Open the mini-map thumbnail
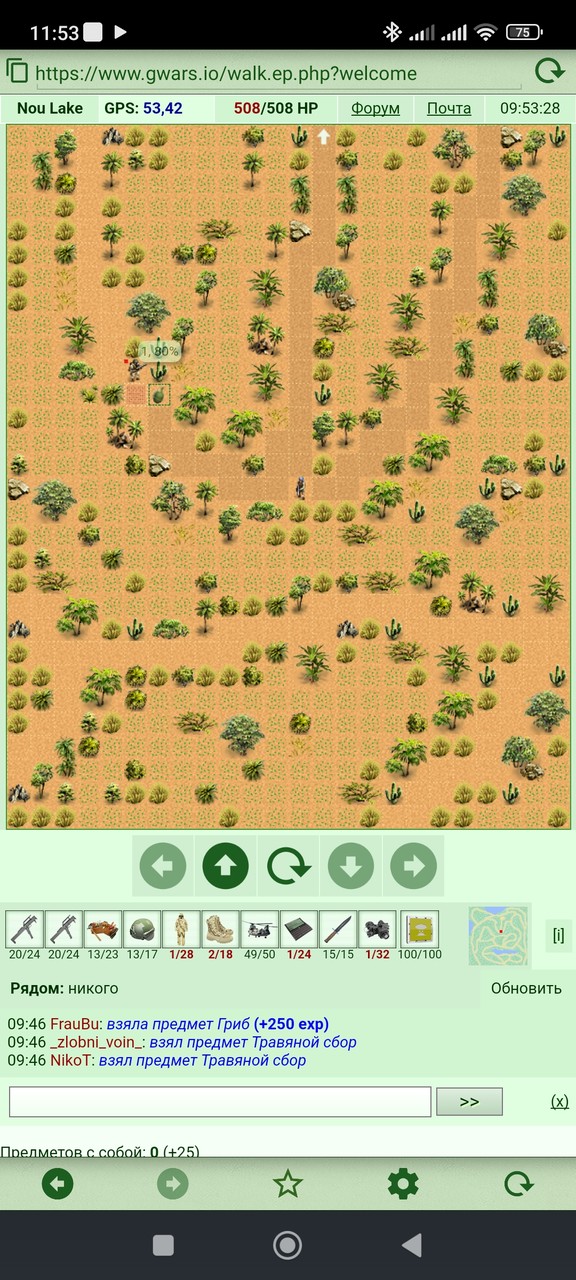This screenshot has width=576, height=1280. click(x=499, y=934)
